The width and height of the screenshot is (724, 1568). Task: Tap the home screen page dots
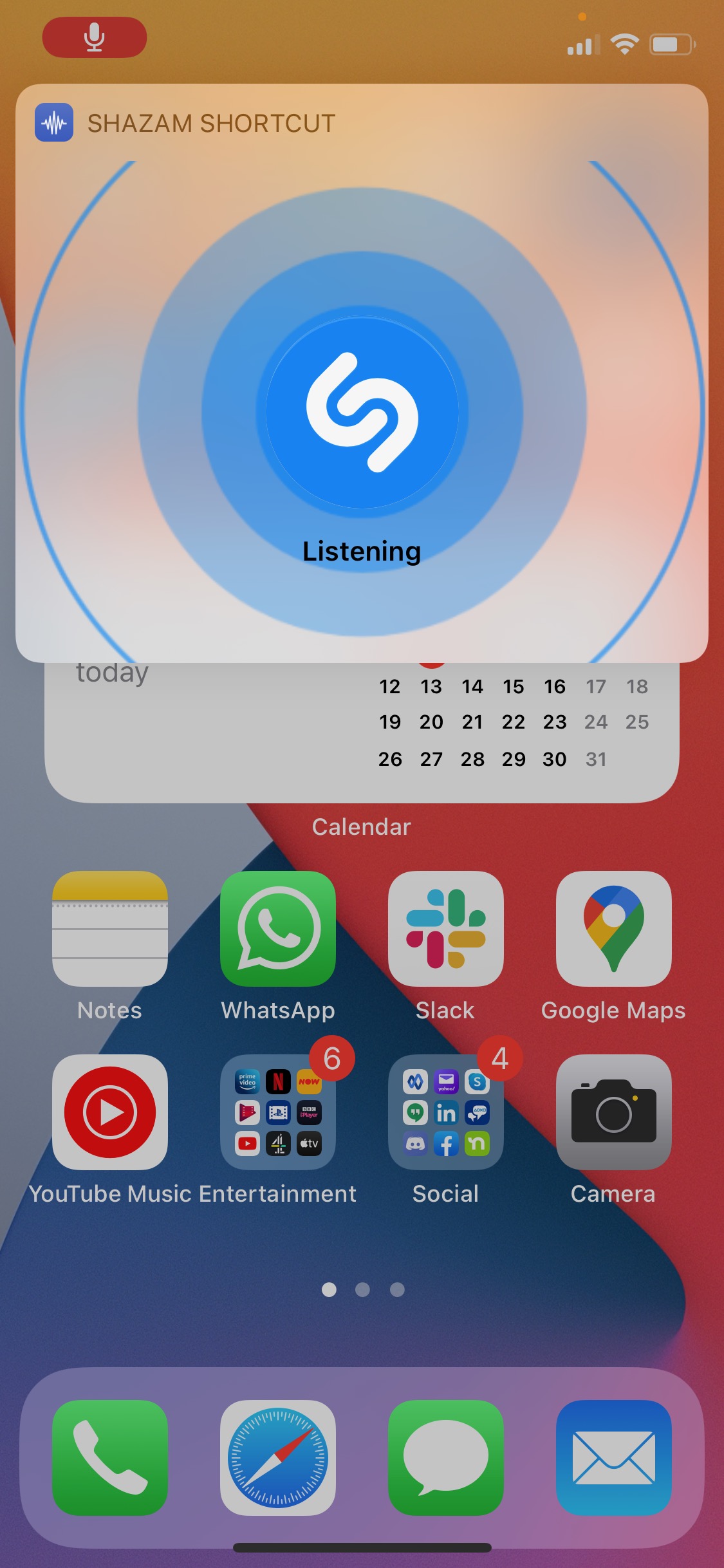coord(363,1289)
